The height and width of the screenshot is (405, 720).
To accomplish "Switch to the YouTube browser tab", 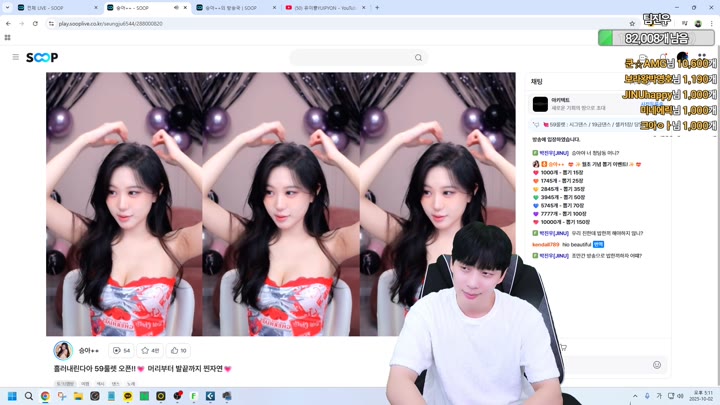I will [324, 7].
